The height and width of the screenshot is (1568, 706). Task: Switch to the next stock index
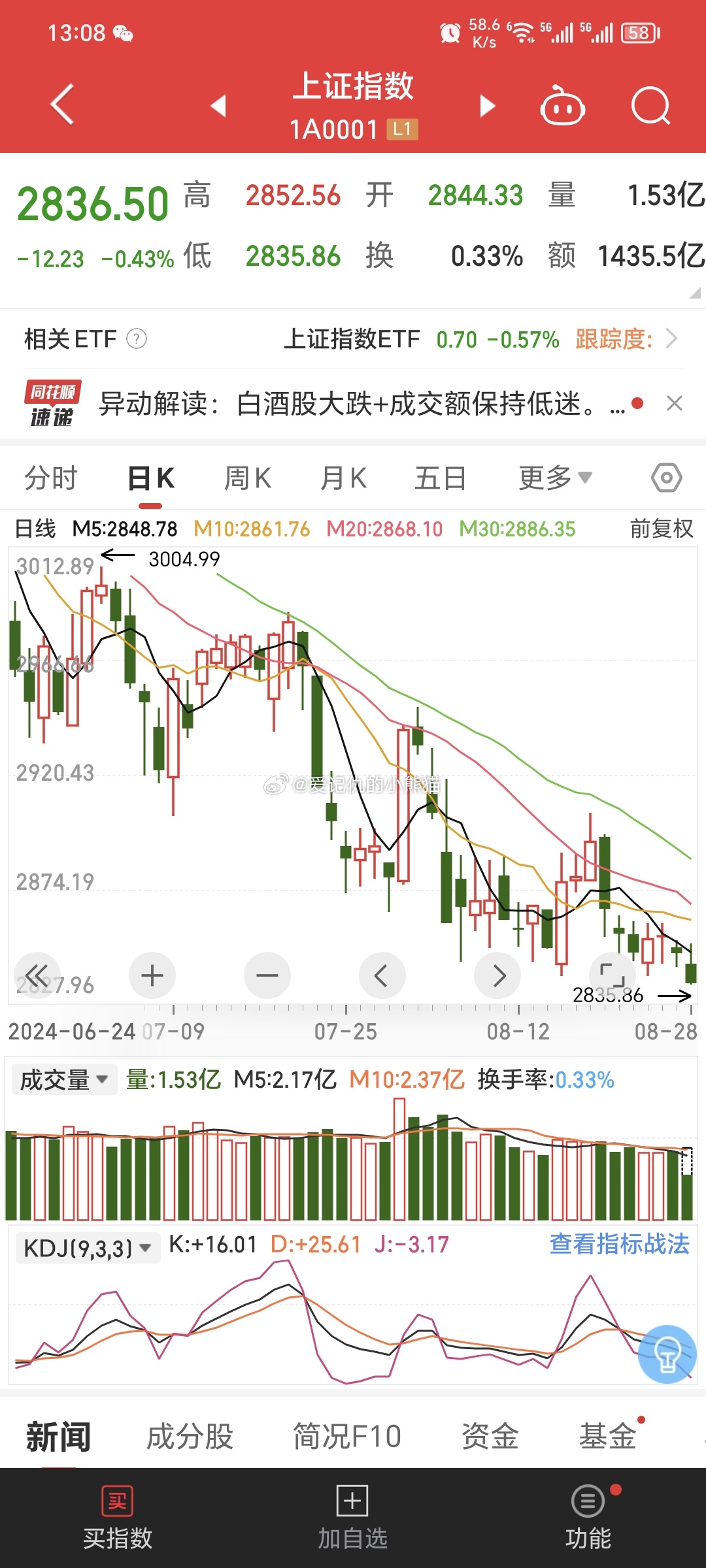coord(487,106)
